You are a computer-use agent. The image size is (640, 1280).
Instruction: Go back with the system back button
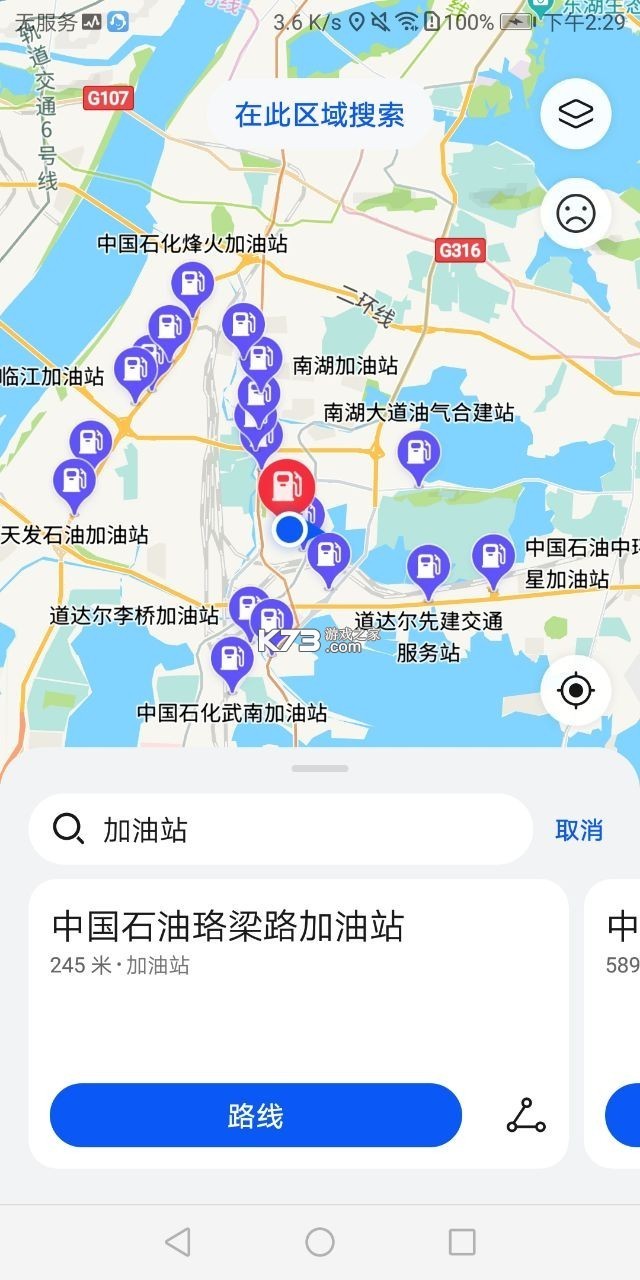177,1242
